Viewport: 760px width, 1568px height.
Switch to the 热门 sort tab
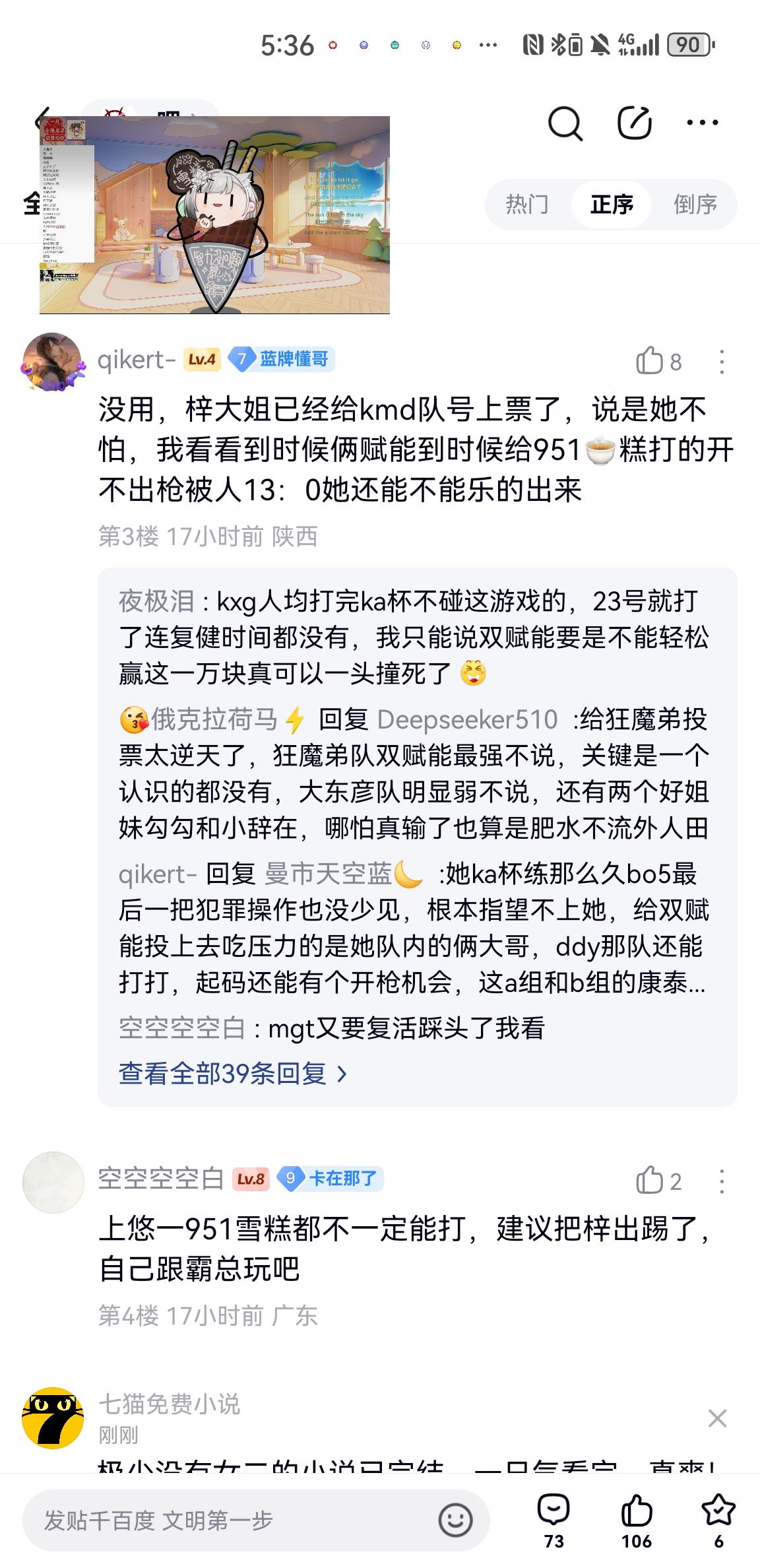click(527, 205)
